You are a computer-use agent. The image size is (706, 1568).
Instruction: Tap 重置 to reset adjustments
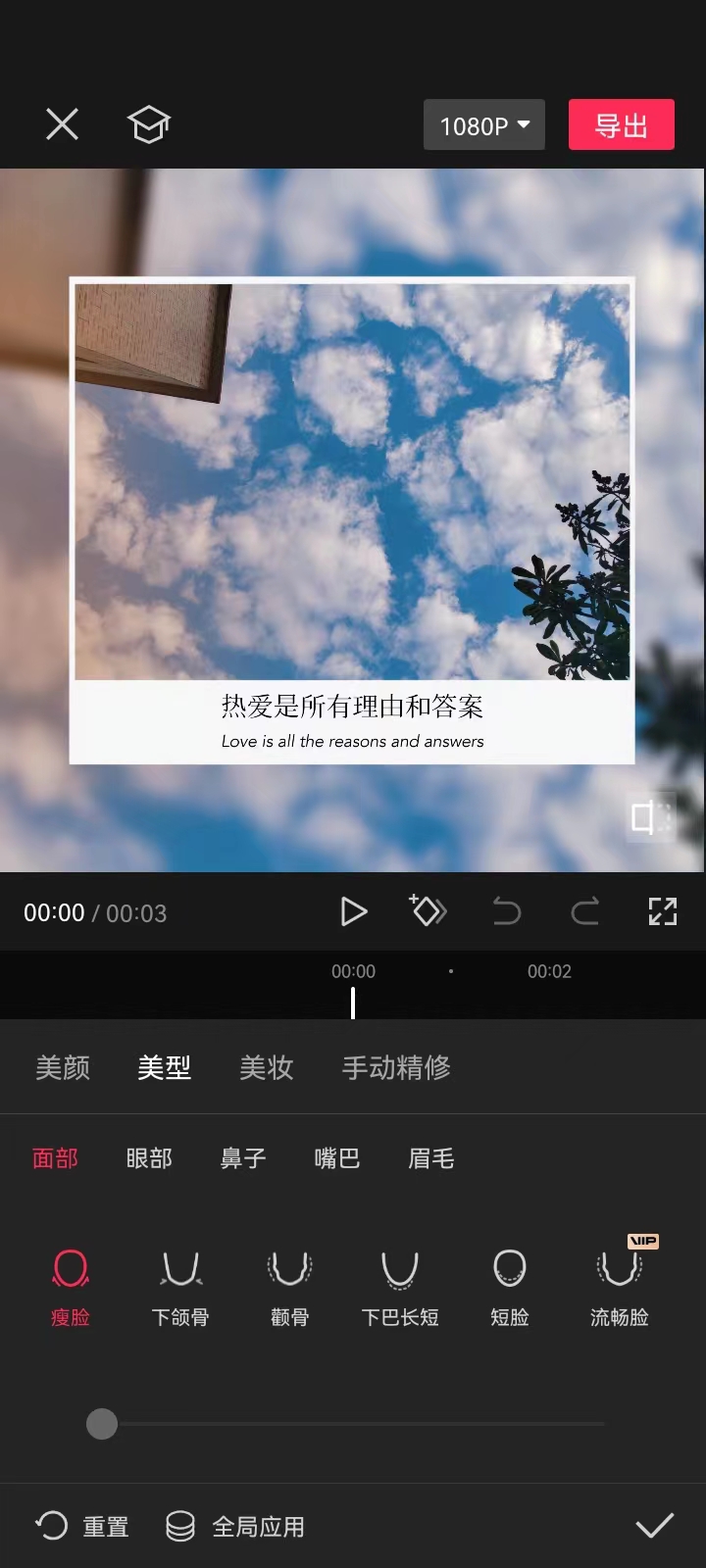coord(82,1526)
